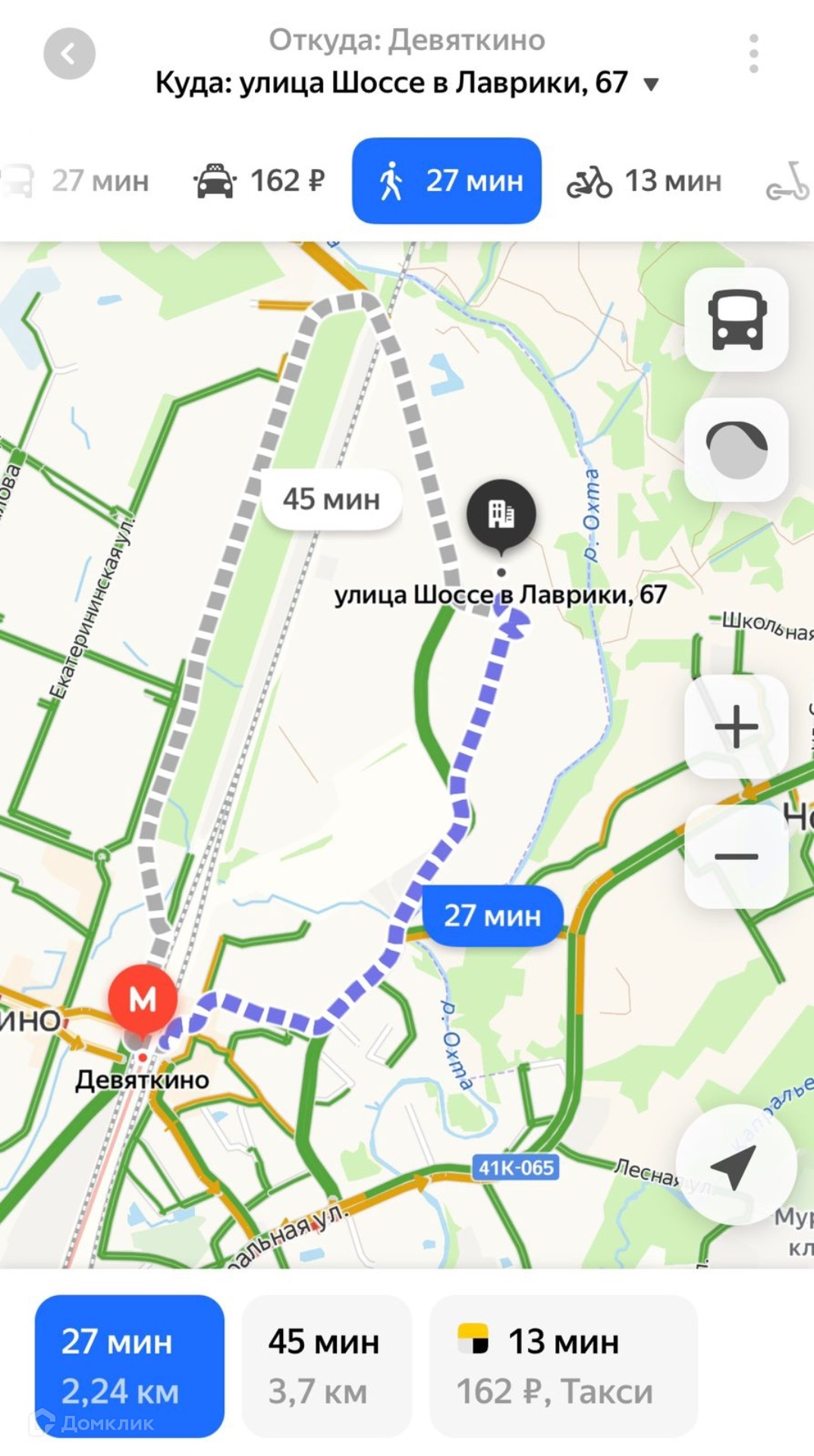The image size is (814, 1456).
Task: Select the walking 27 мин tab
Action: click(x=447, y=181)
